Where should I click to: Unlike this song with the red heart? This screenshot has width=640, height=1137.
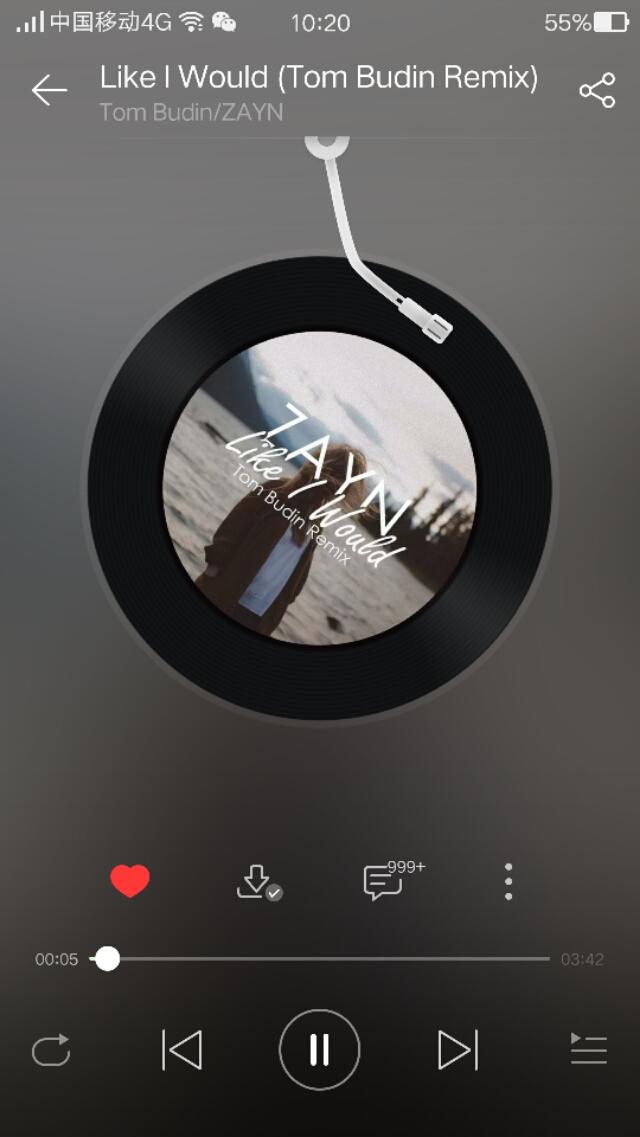coord(130,881)
